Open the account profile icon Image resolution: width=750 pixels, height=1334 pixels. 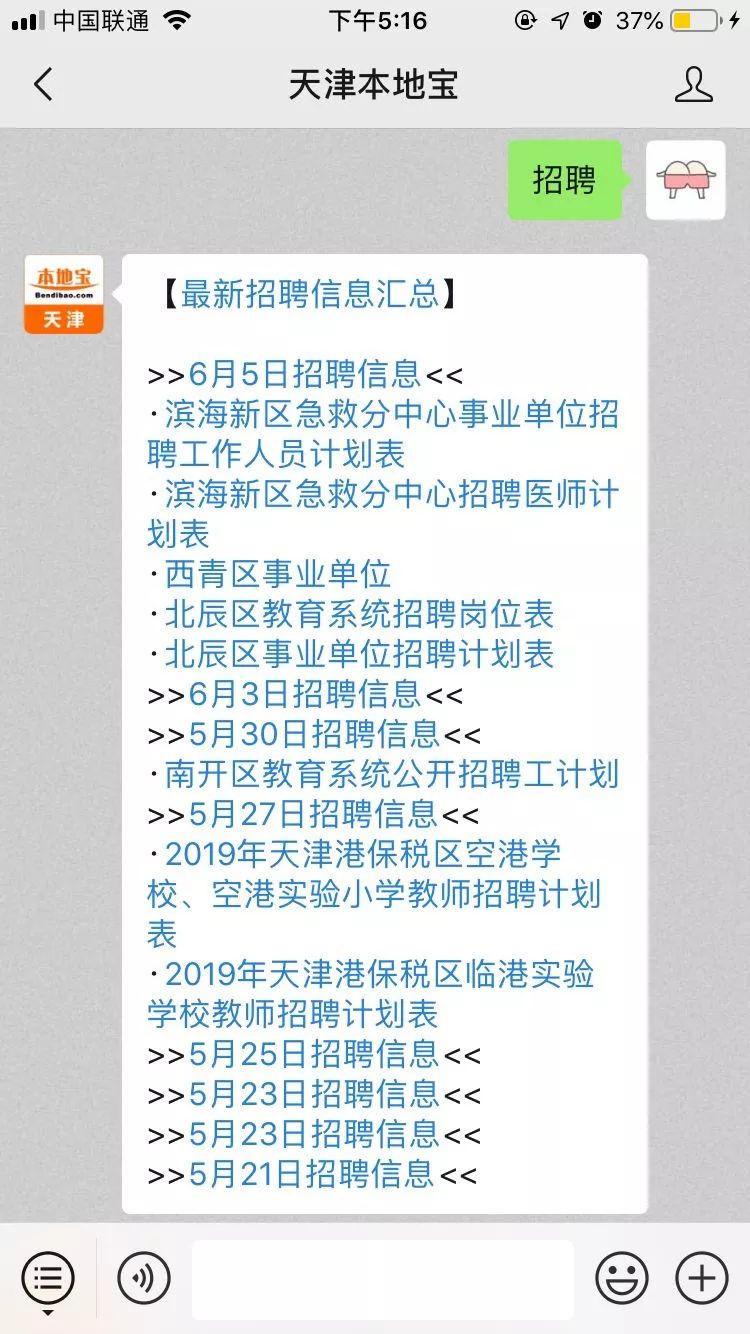click(693, 85)
